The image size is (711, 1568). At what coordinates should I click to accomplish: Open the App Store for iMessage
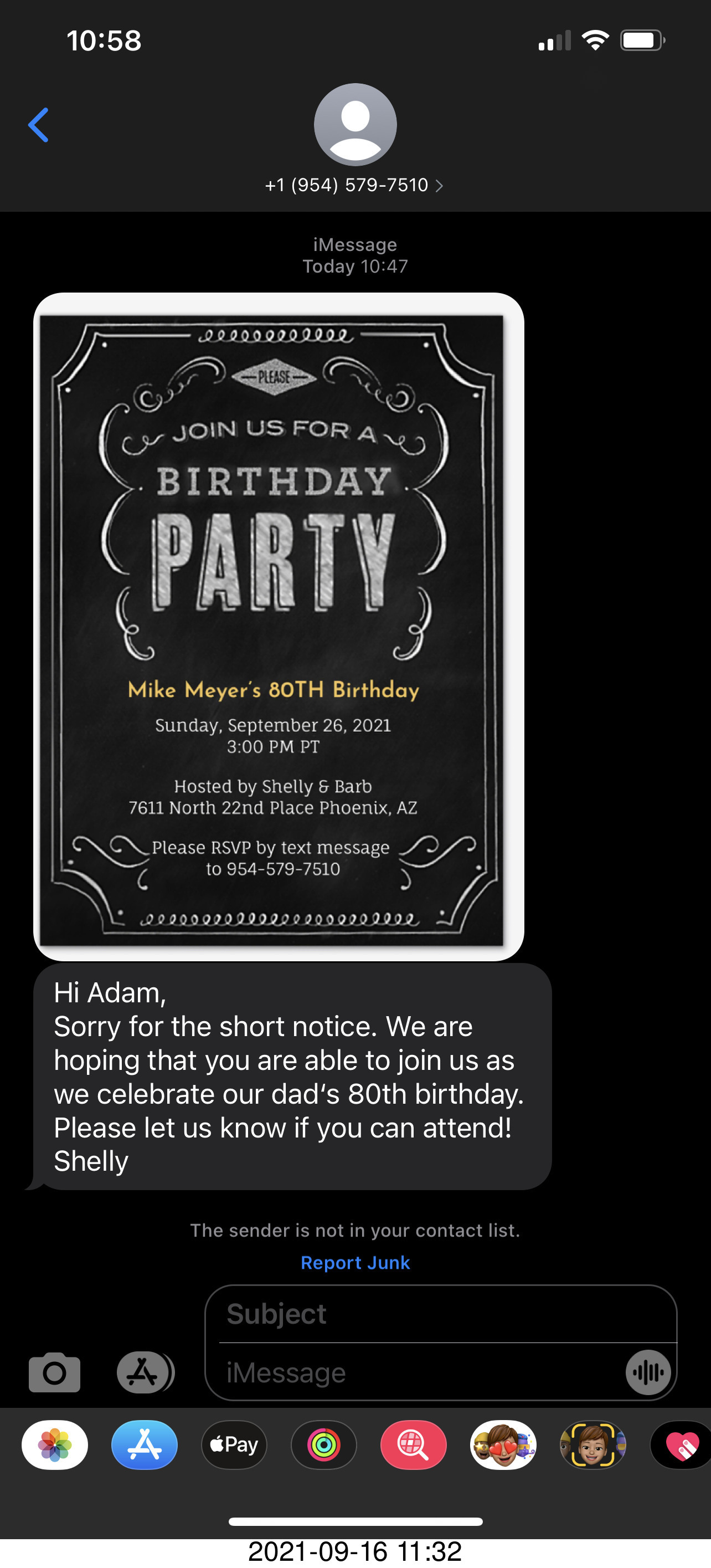tap(144, 1444)
